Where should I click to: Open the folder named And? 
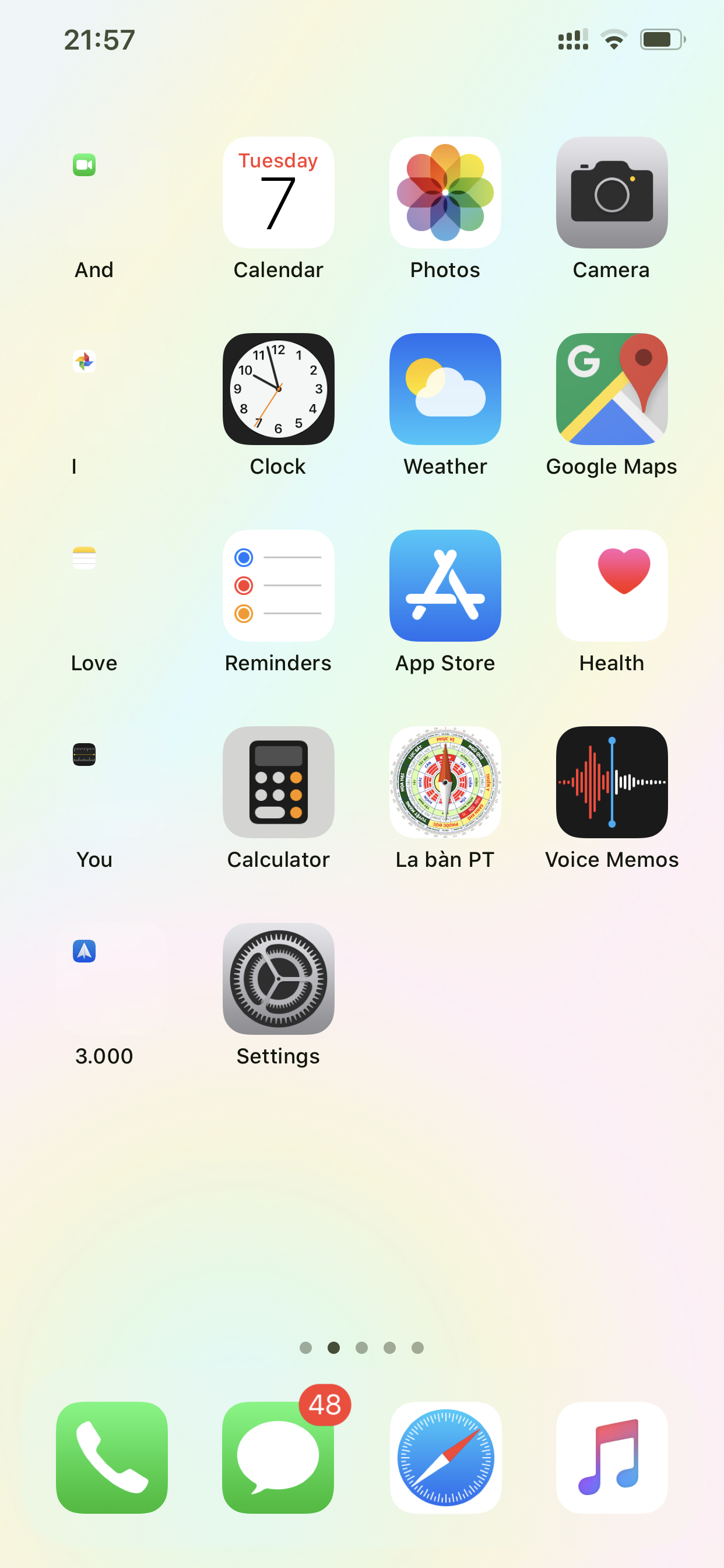(111, 192)
